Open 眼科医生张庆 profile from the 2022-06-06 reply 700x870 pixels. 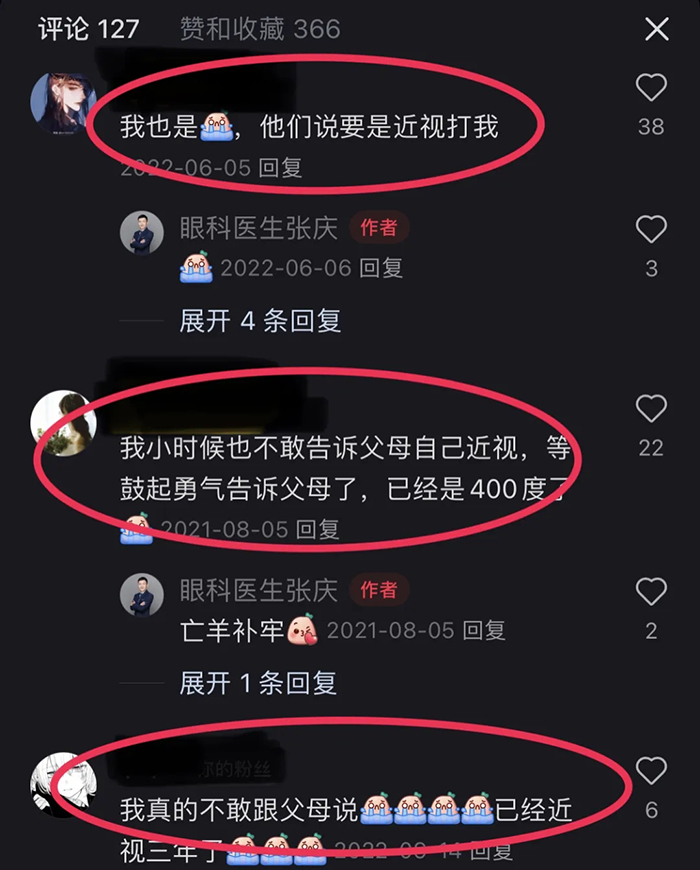coord(142,233)
